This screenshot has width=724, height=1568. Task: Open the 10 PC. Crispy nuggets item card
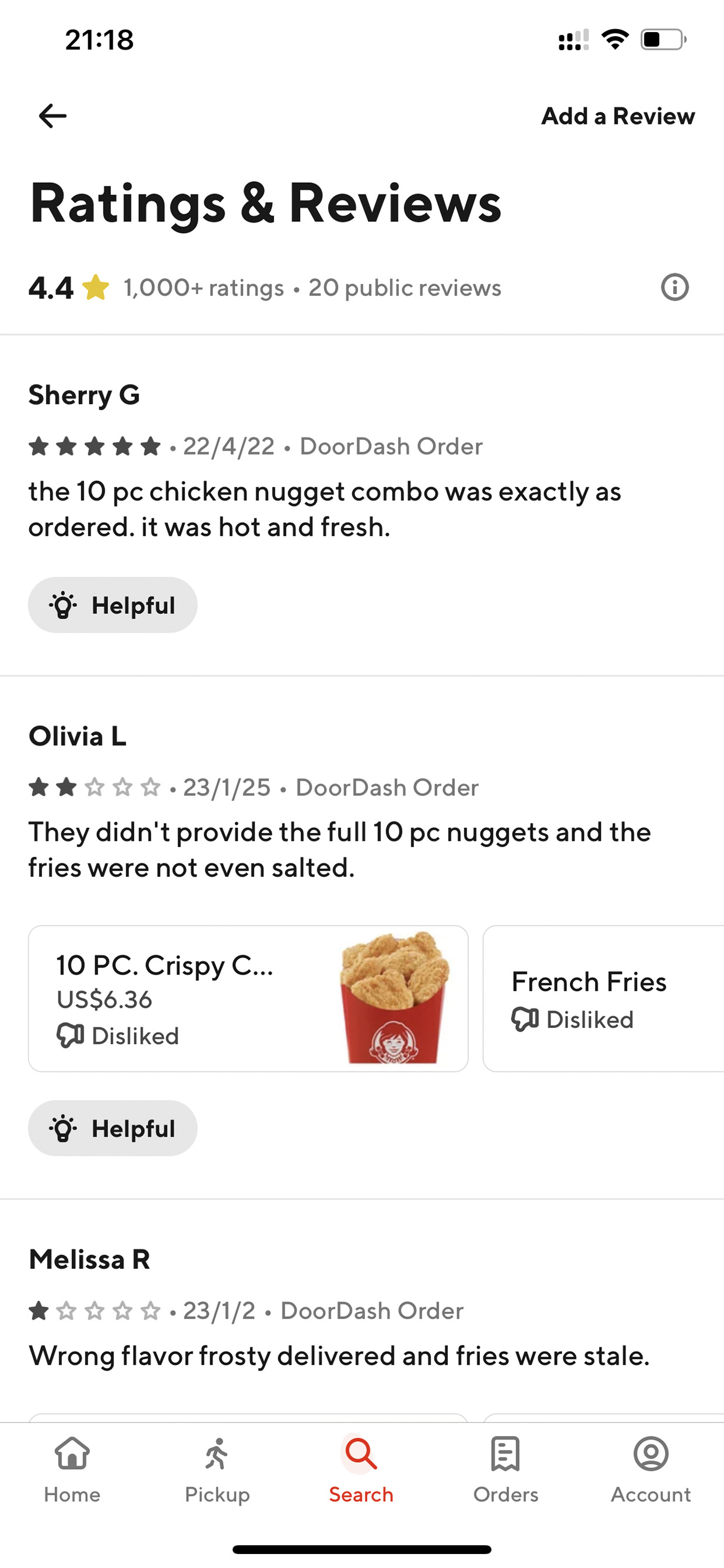tap(248, 998)
